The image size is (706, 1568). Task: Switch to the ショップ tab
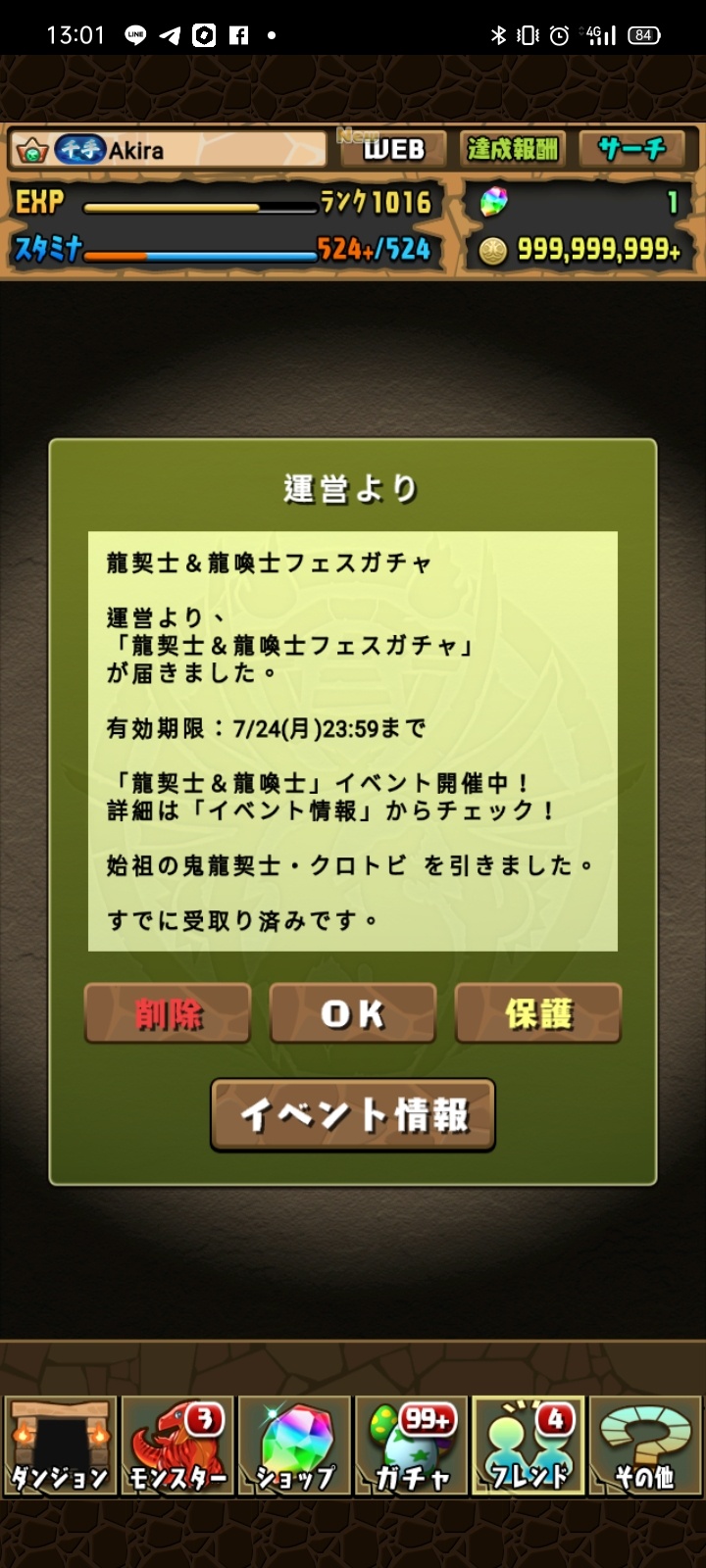(x=294, y=1446)
